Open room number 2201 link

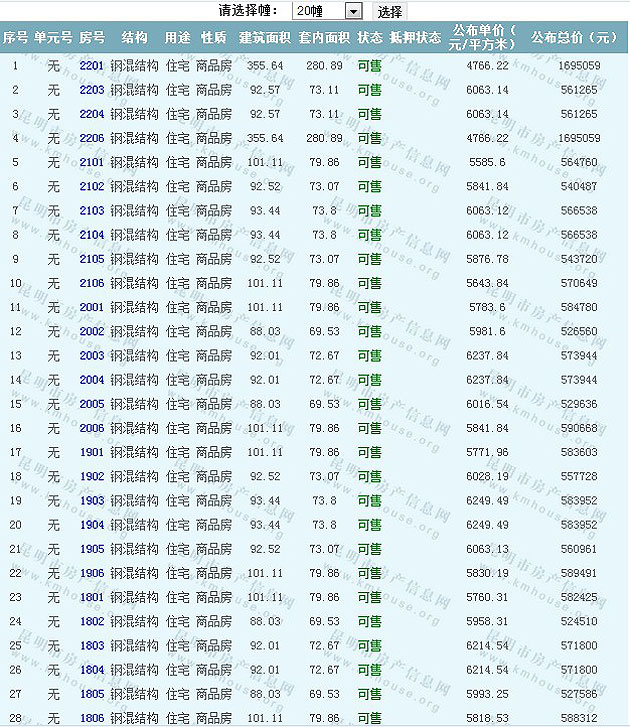91,66
